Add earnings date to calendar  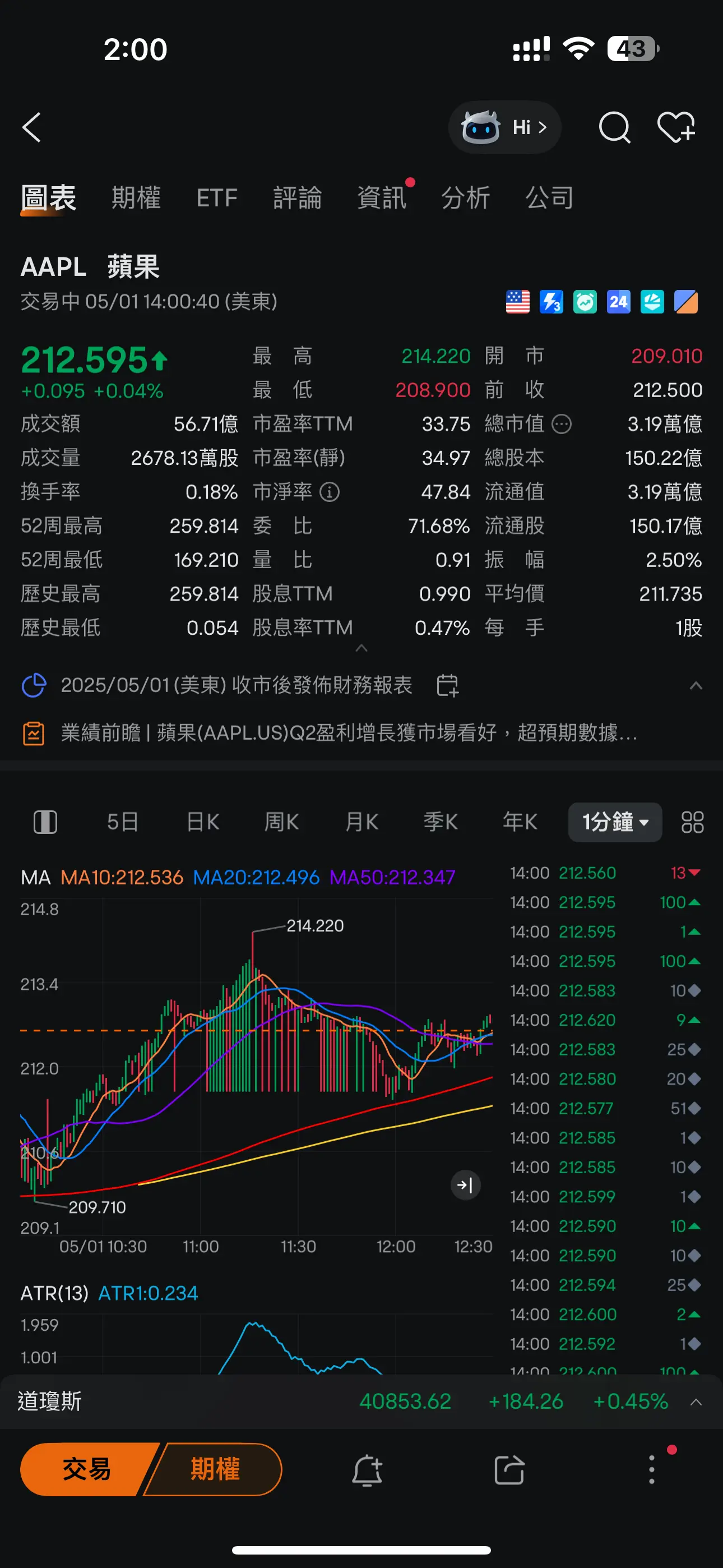pos(447,685)
